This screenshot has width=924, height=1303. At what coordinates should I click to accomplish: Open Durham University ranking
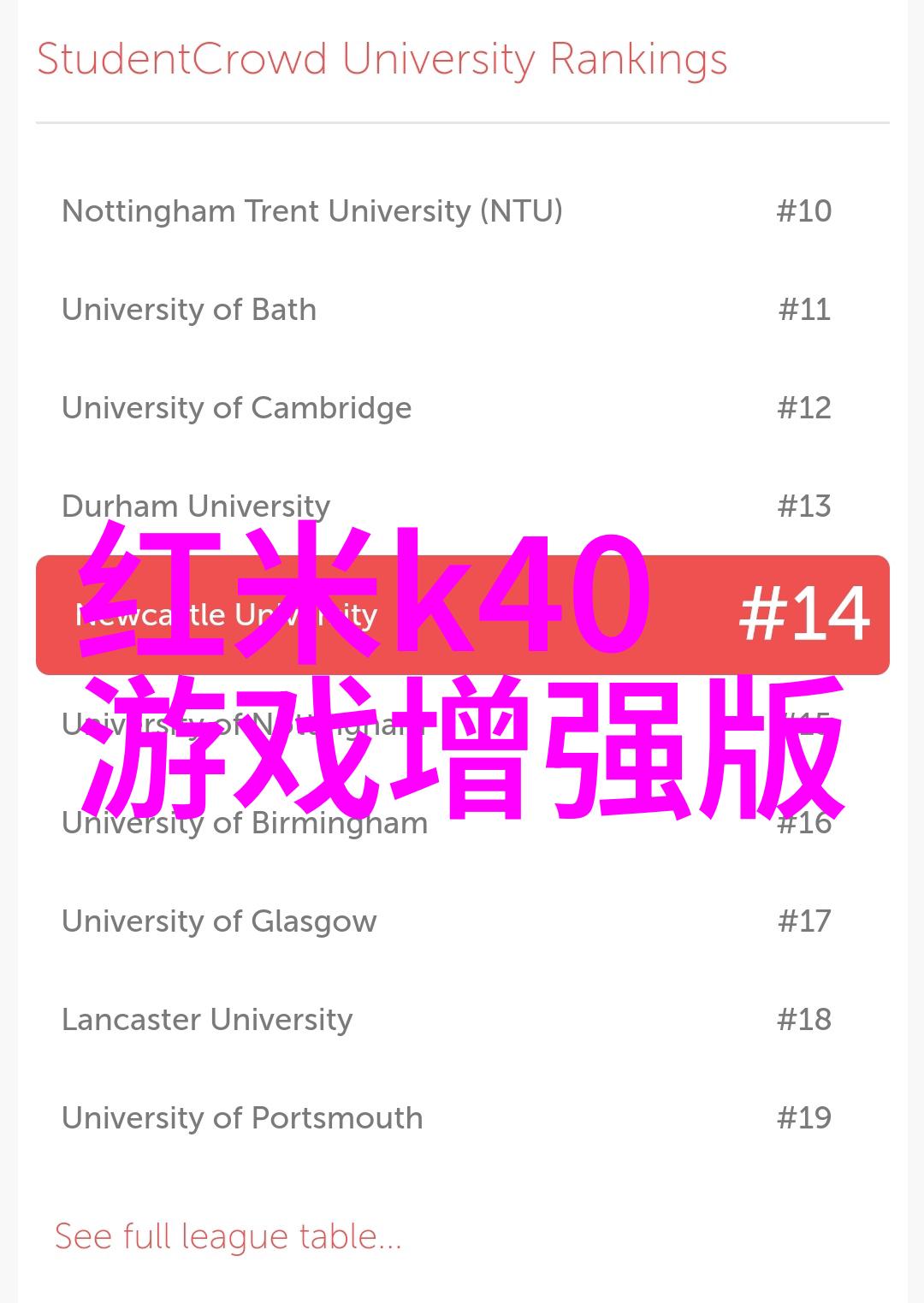196,506
